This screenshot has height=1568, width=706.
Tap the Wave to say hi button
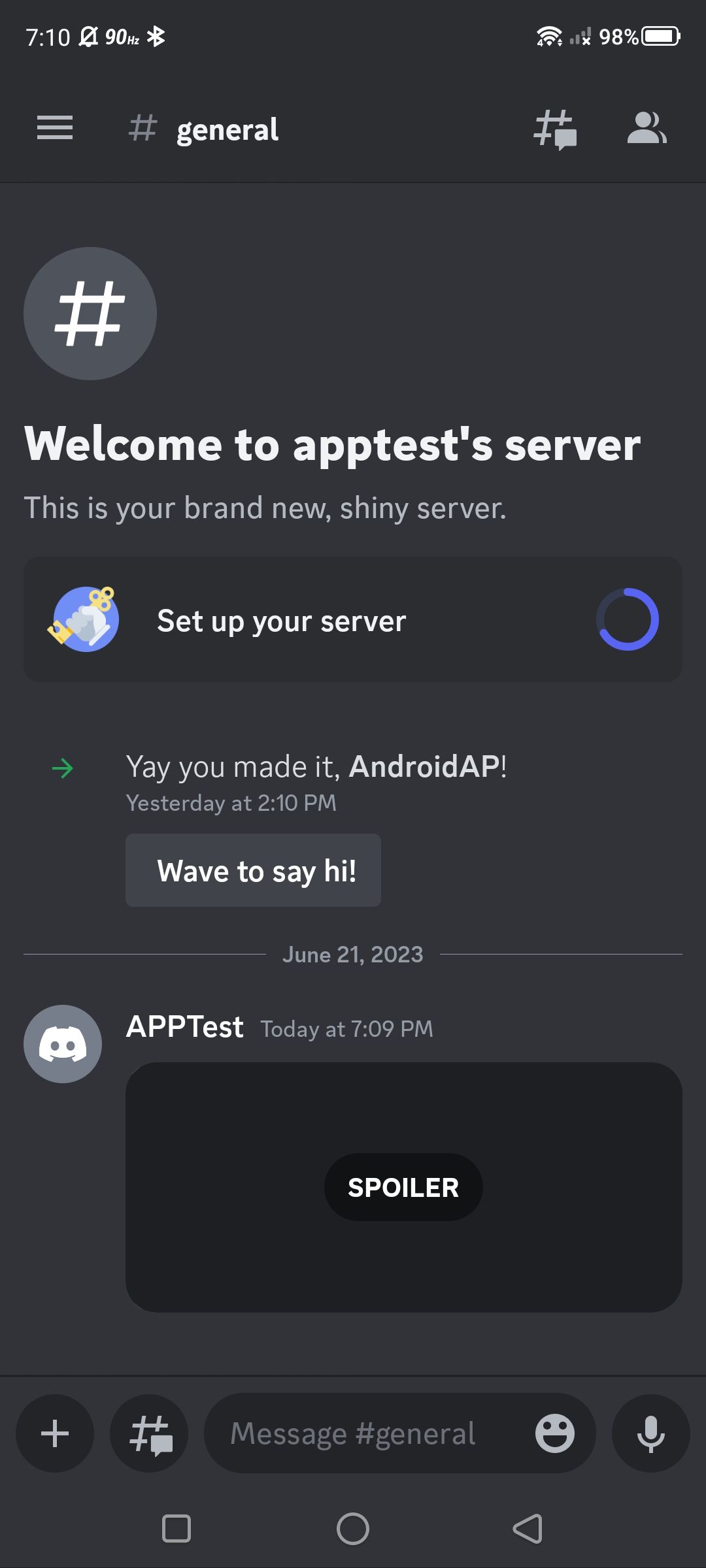(x=253, y=870)
